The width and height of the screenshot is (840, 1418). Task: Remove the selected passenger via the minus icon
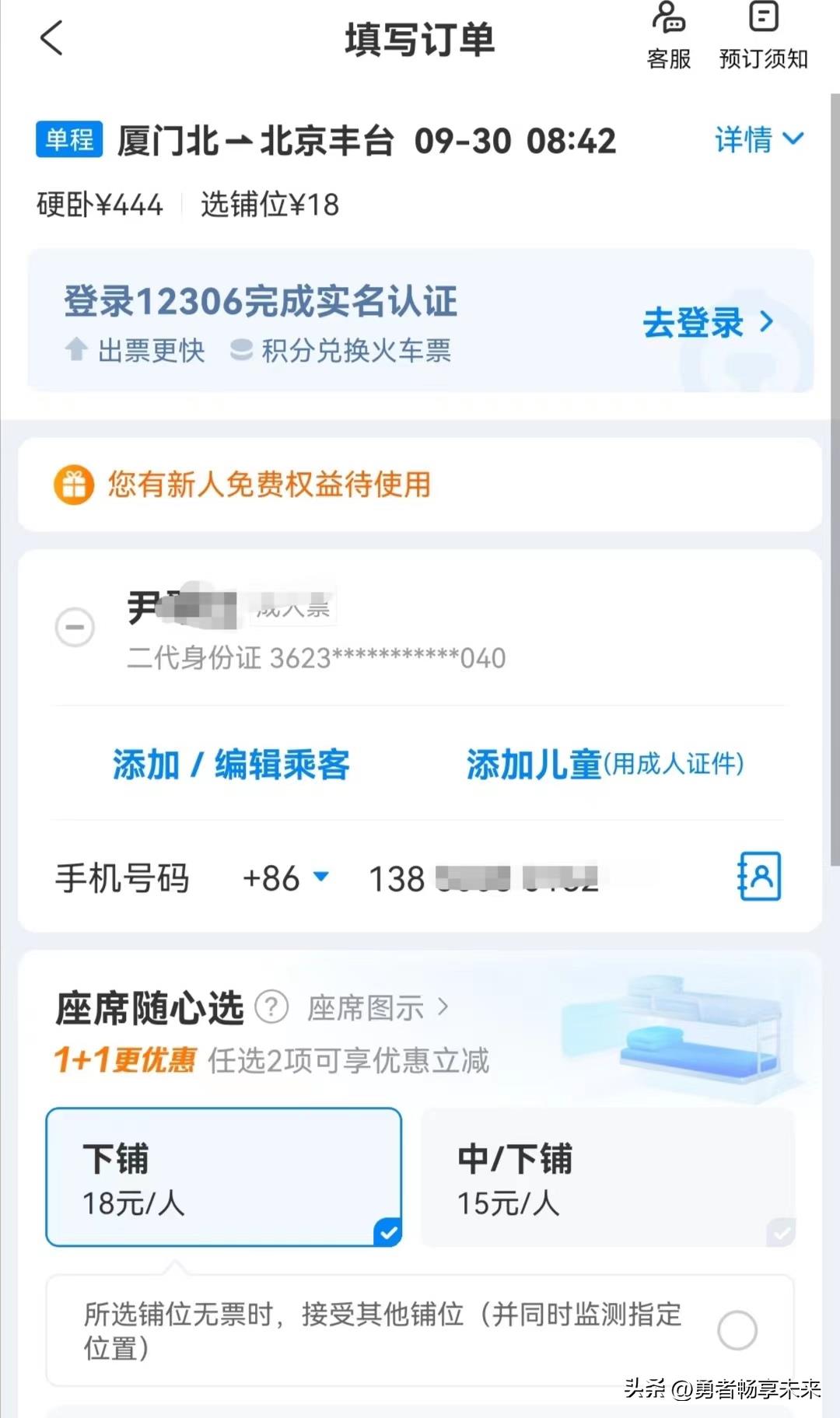click(75, 627)
